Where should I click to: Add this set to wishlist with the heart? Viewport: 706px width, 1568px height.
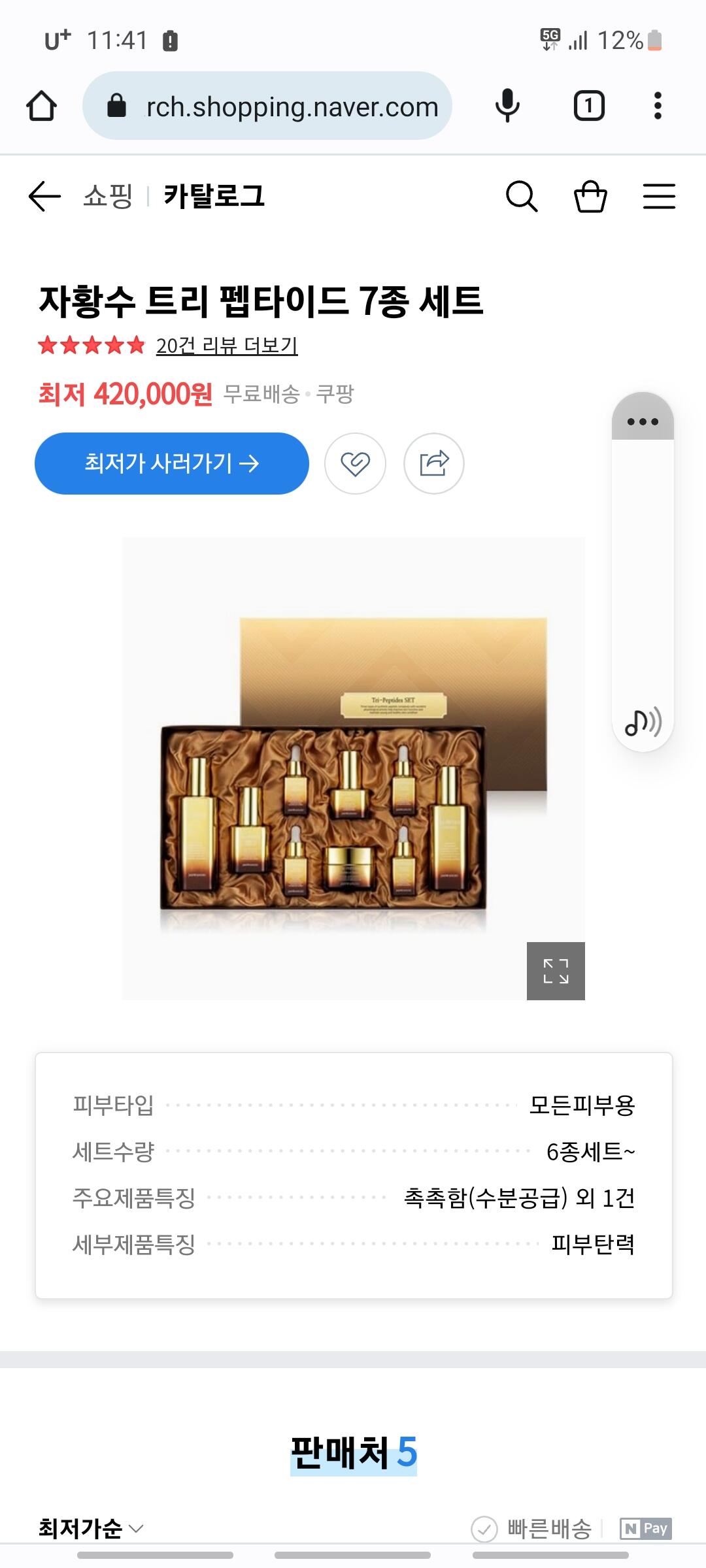click(356, 463)
